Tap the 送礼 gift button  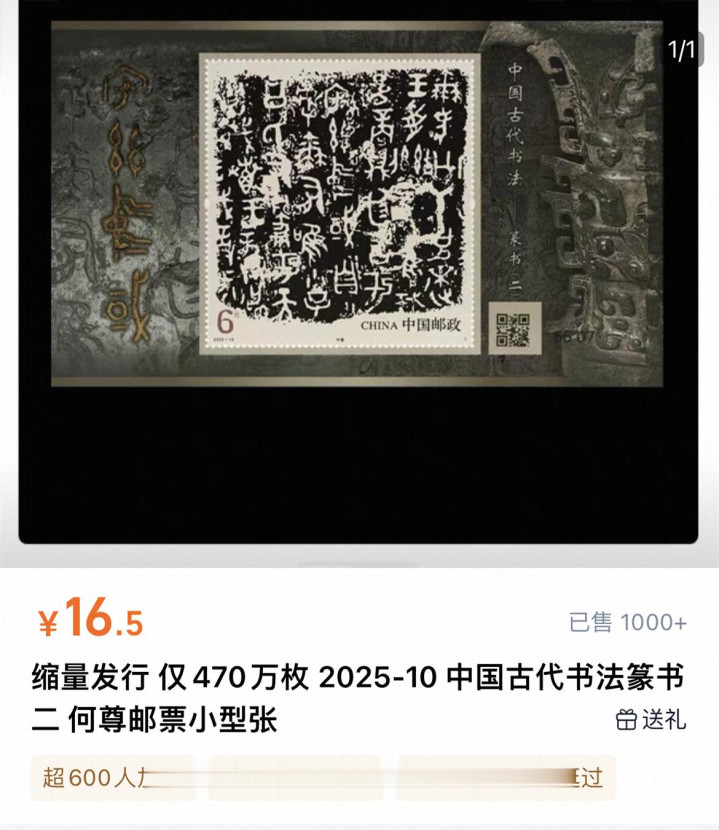650,719
